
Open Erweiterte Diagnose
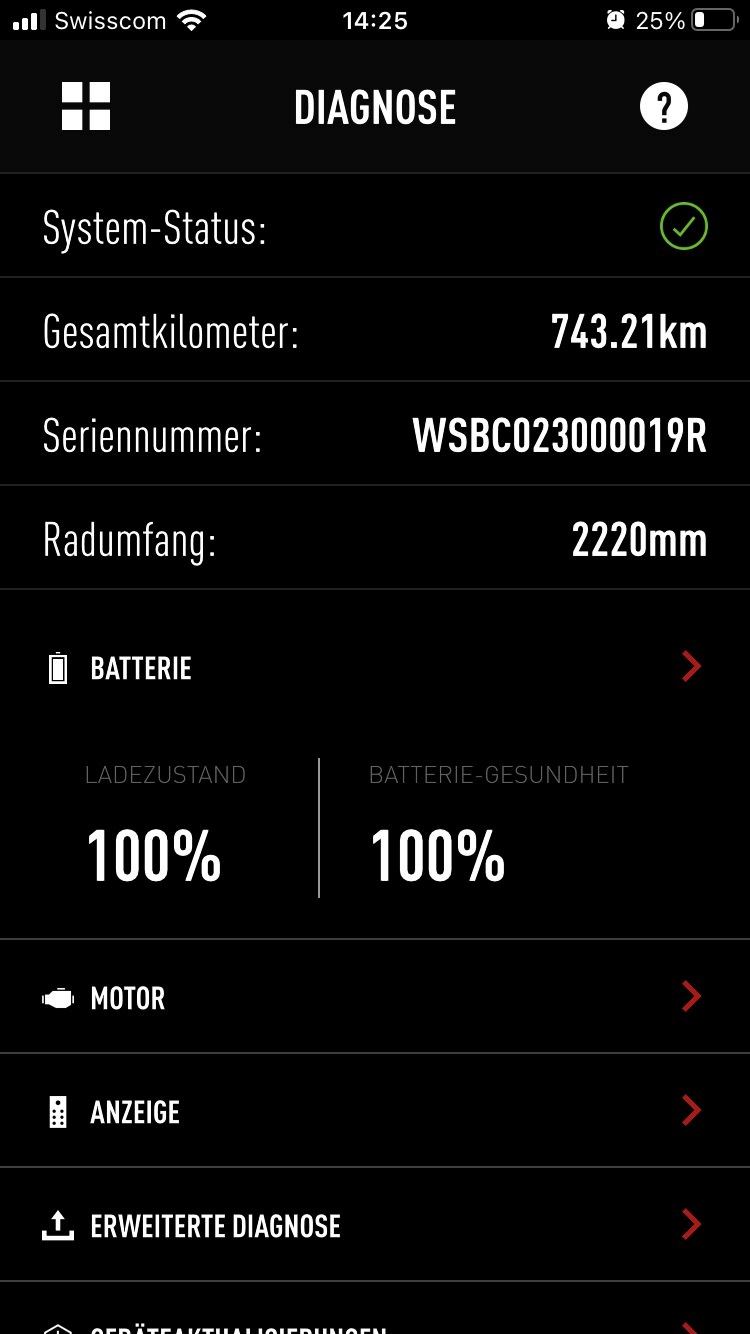click(x=374, y=1225)
